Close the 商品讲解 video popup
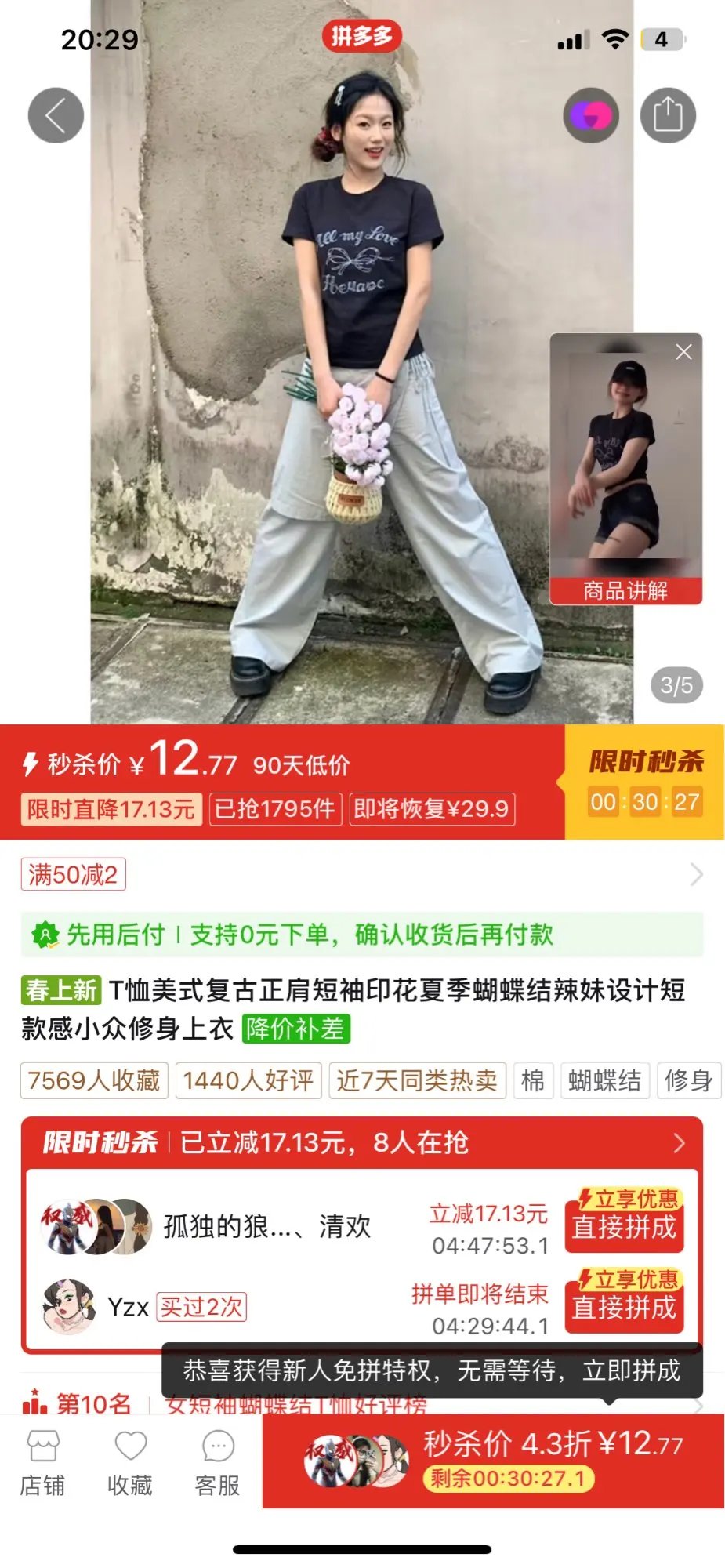 click(x=683, y=352)
